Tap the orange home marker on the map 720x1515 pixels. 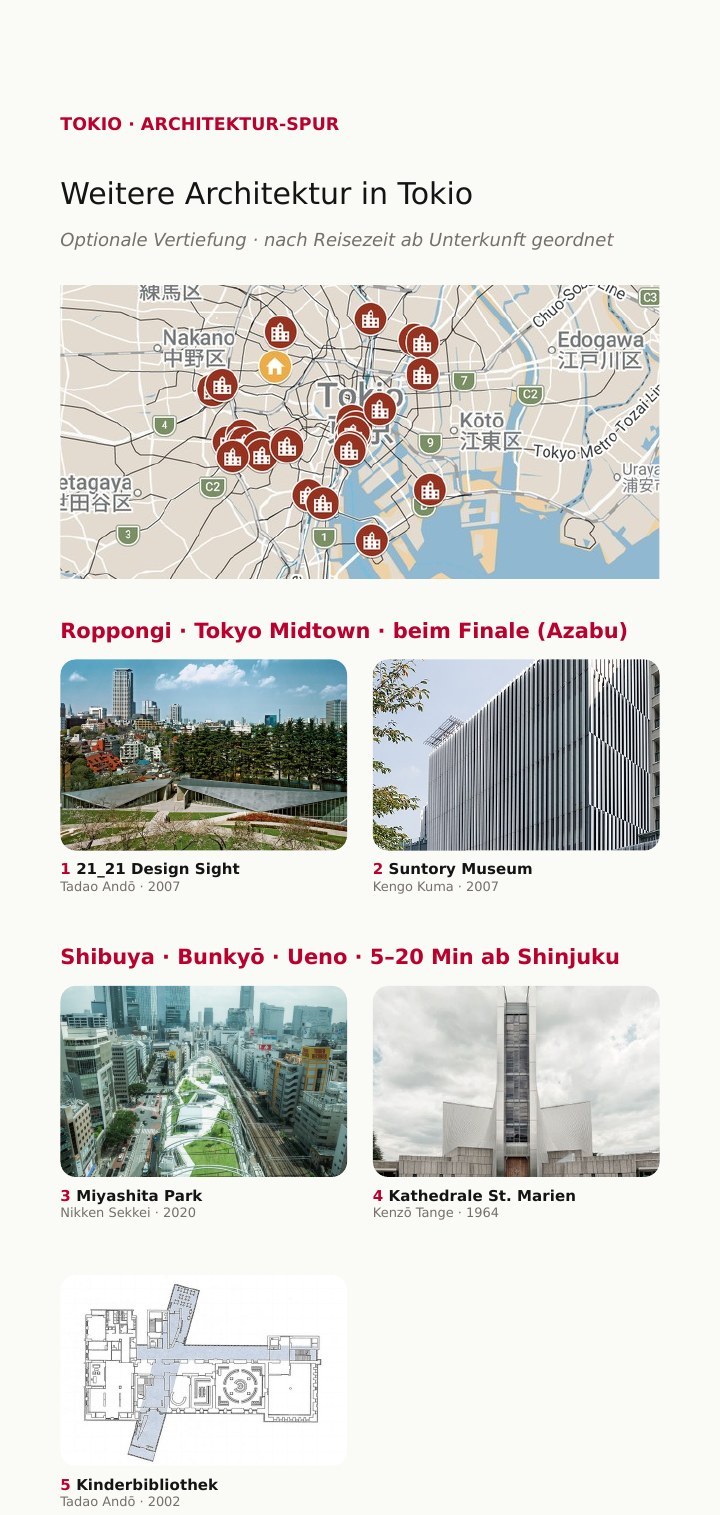click(275, 367)
